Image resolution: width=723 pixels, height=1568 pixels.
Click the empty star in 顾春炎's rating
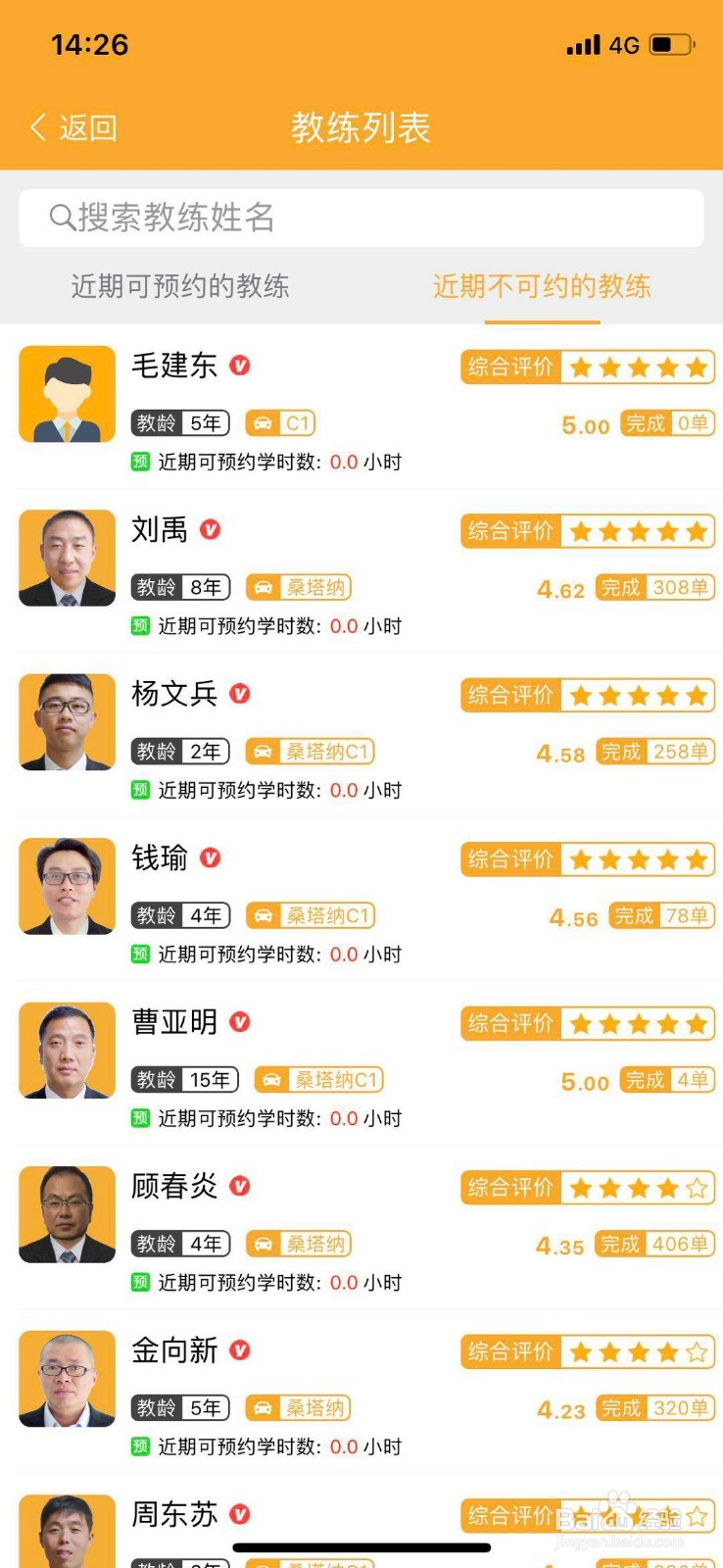(699, 1187)
